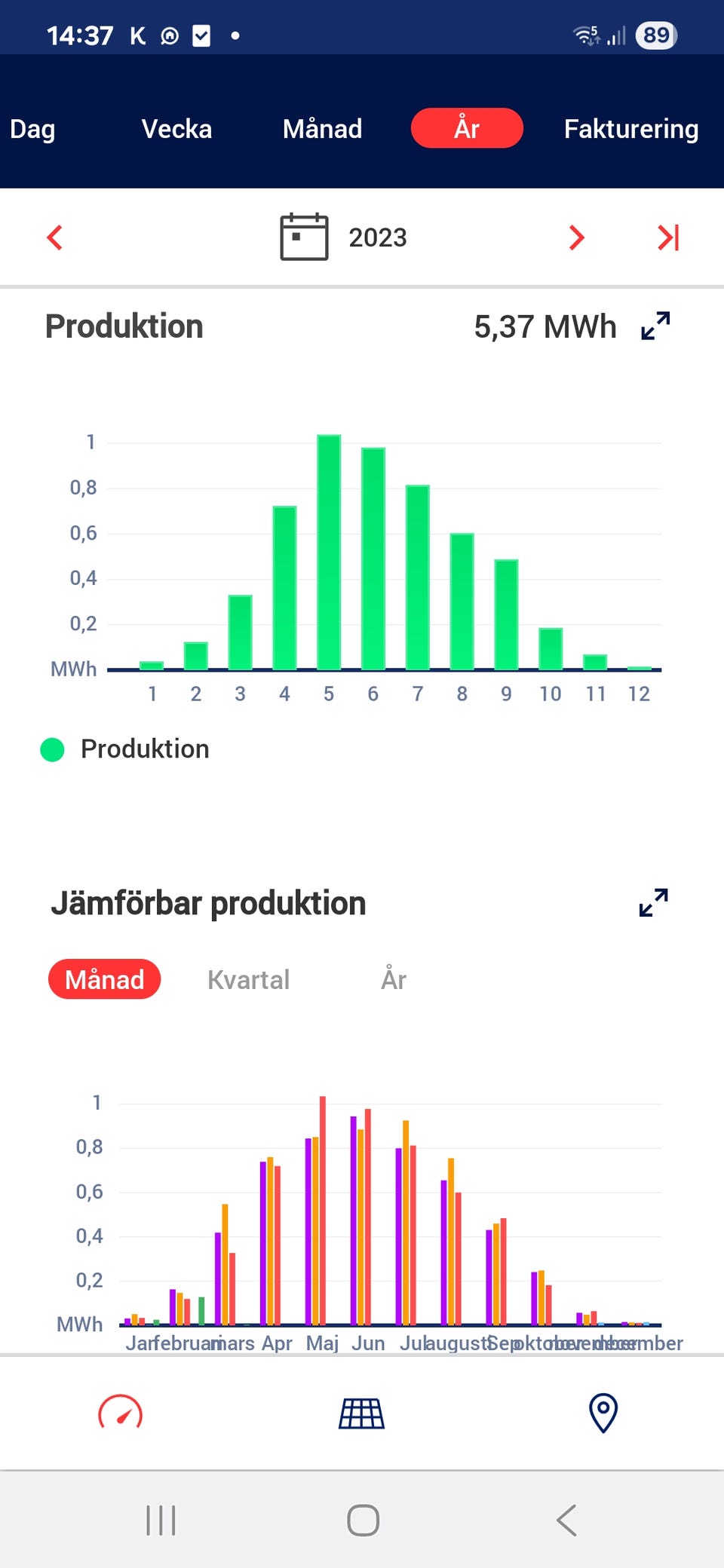Switch to the Dag tab
This screenshot has height=1568, width=724.
pos(32,129)
